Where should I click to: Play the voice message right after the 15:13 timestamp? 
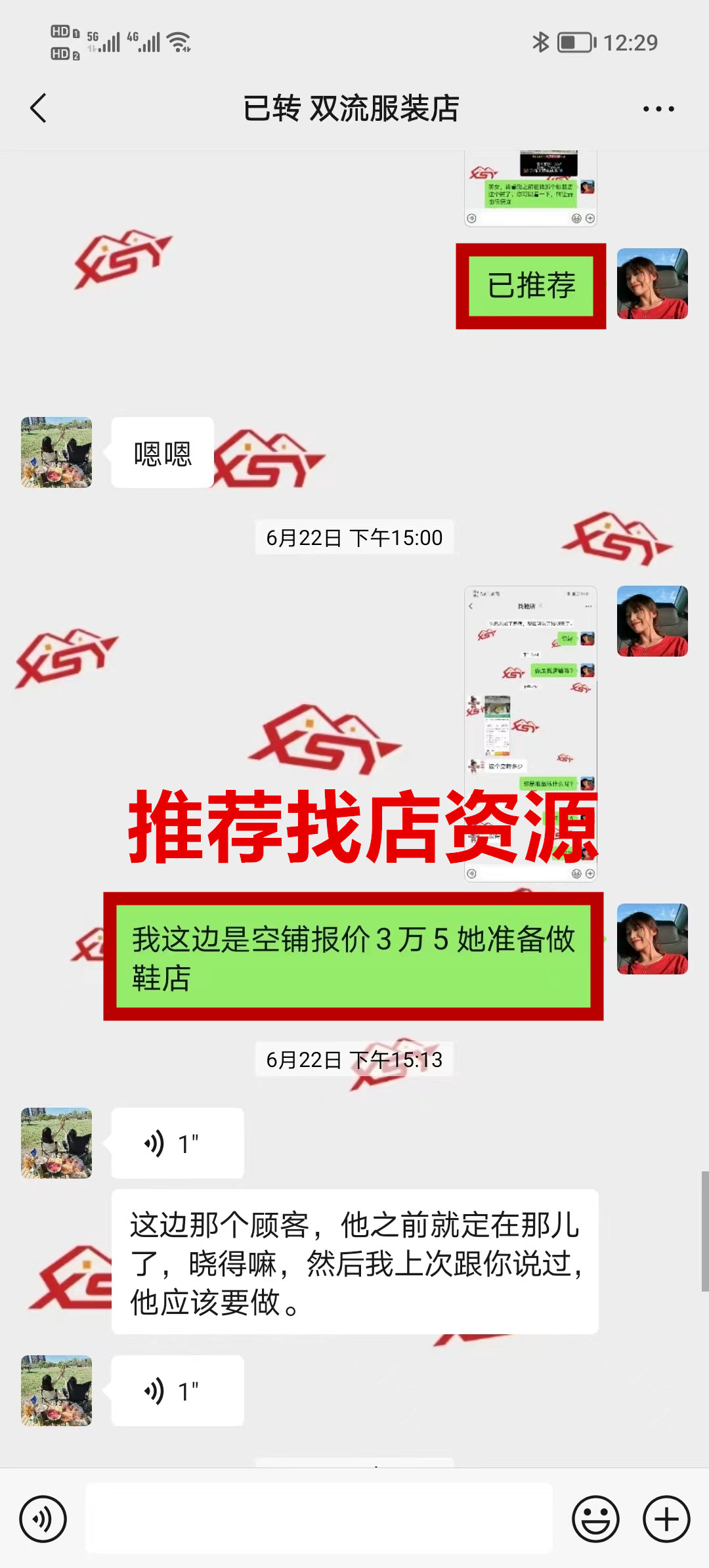coord(177,1143)
